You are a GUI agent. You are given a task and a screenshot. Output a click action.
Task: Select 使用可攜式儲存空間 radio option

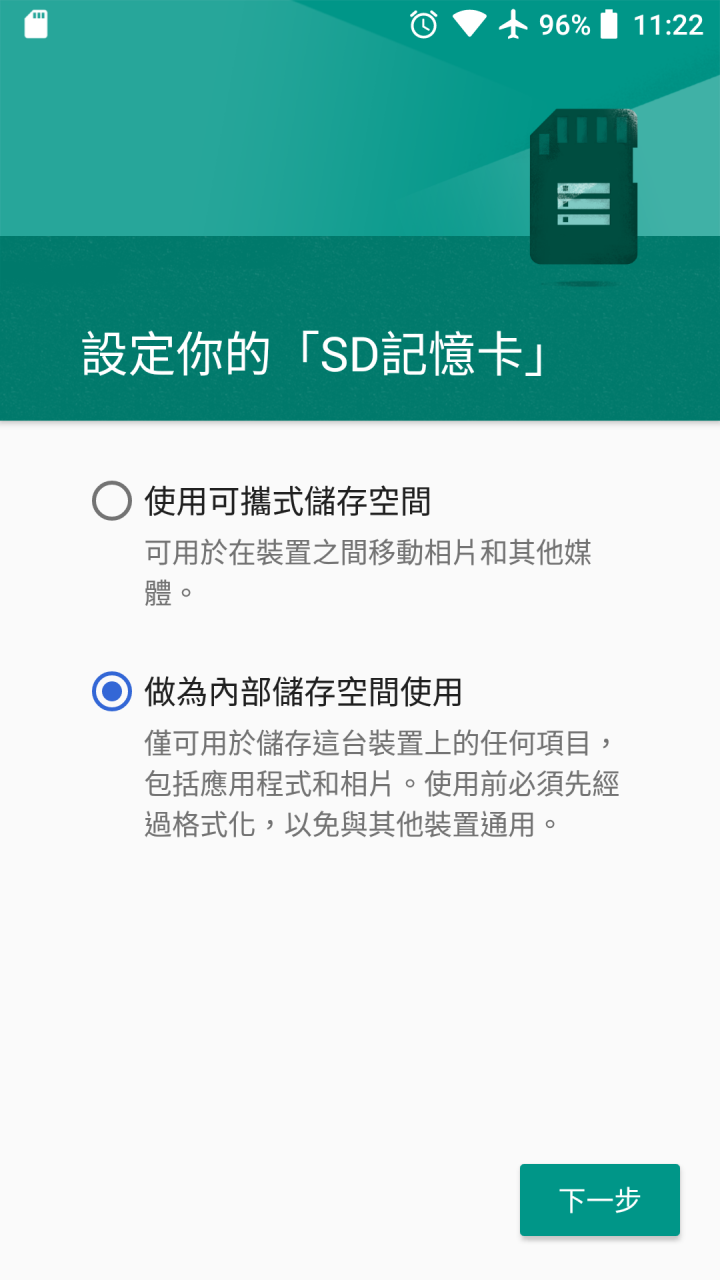click(x=112, y=501)
